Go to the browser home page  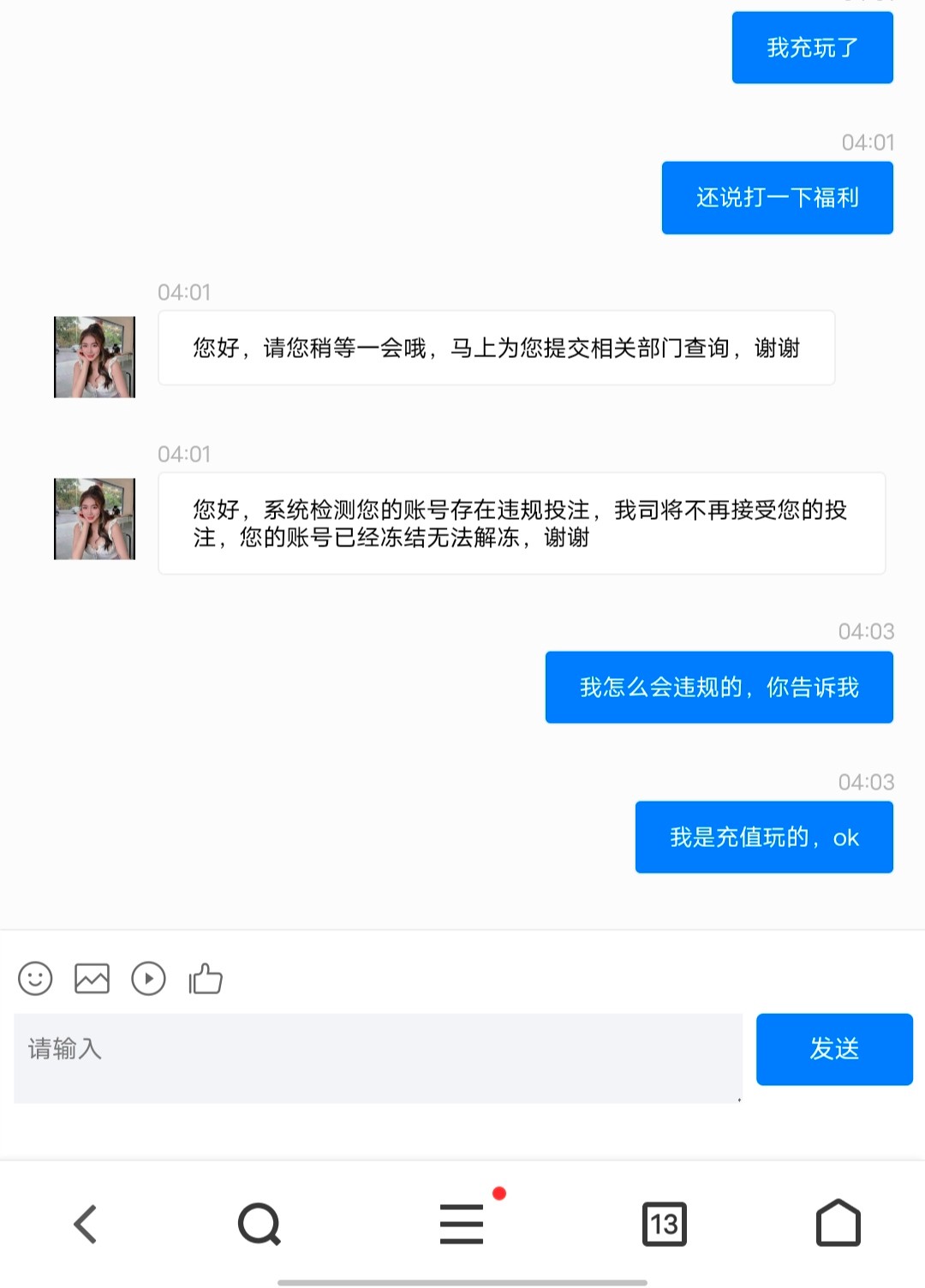(838, 1224)
